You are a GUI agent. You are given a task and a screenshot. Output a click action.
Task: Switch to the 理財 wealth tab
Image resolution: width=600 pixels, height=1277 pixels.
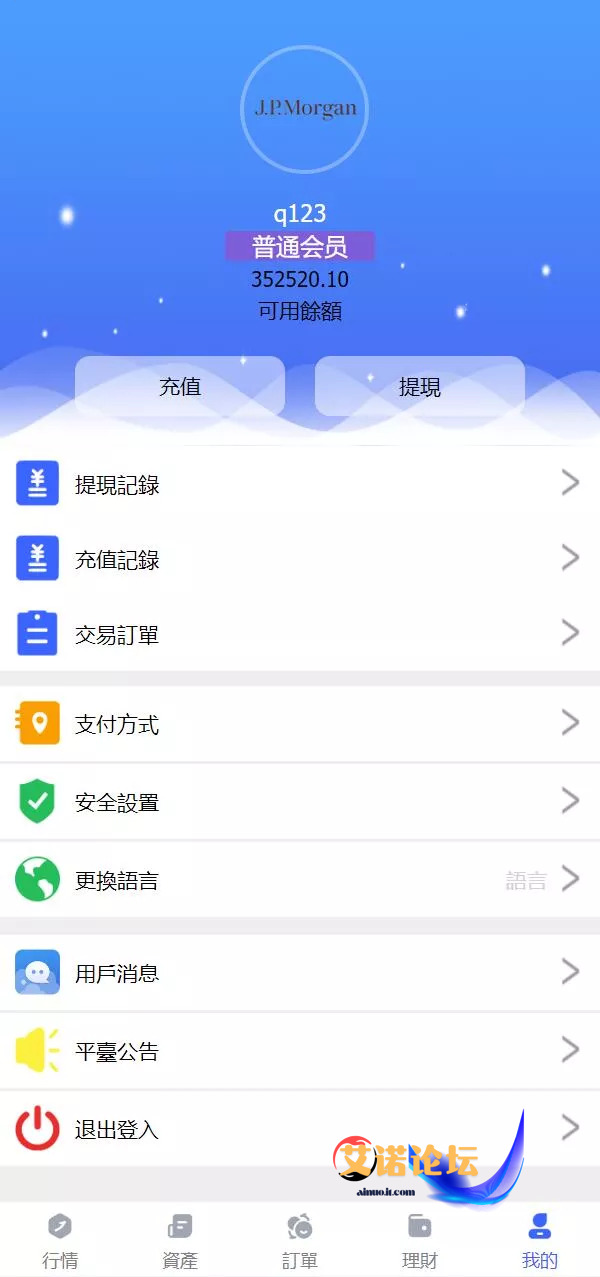(x=420, y=1241)
